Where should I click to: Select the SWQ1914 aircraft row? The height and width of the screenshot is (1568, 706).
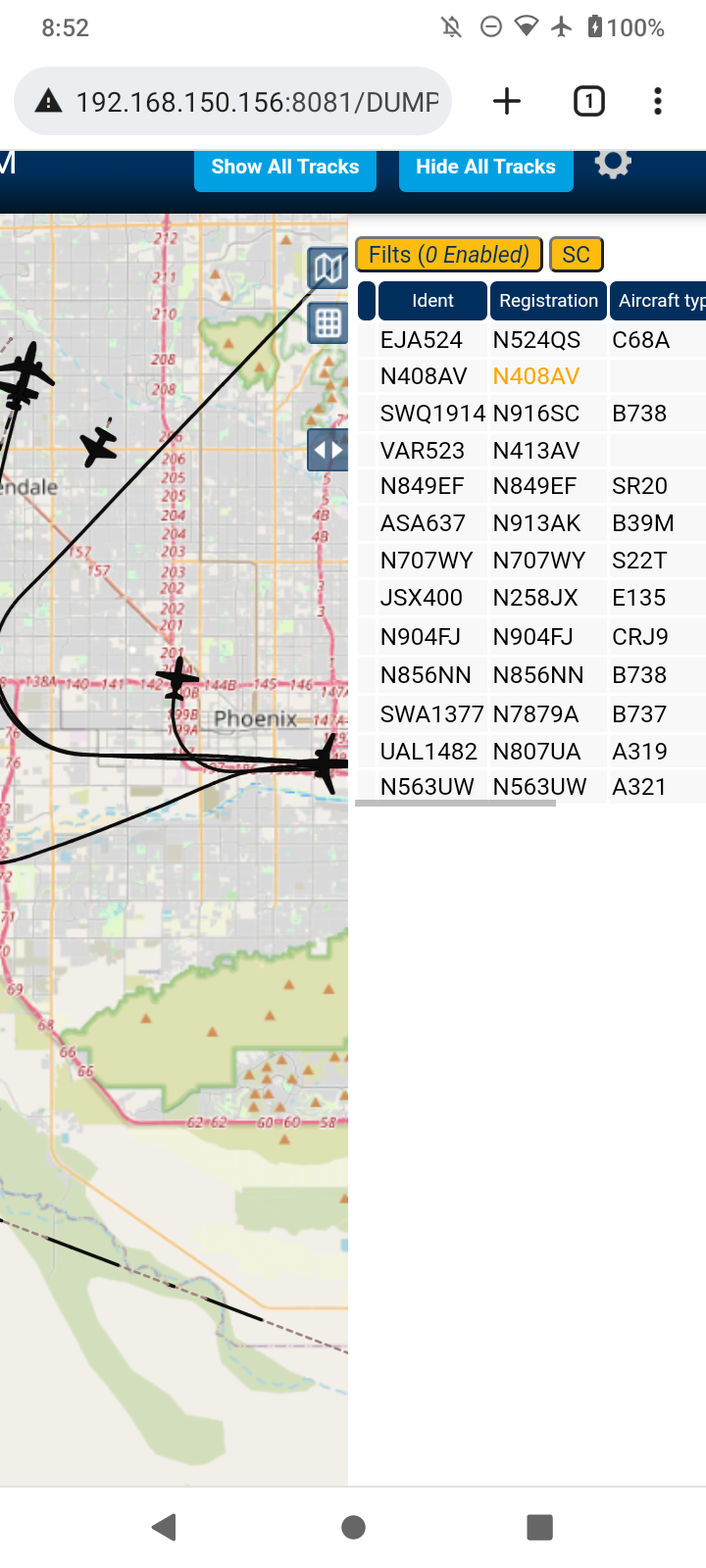click(x=530, y=414)
